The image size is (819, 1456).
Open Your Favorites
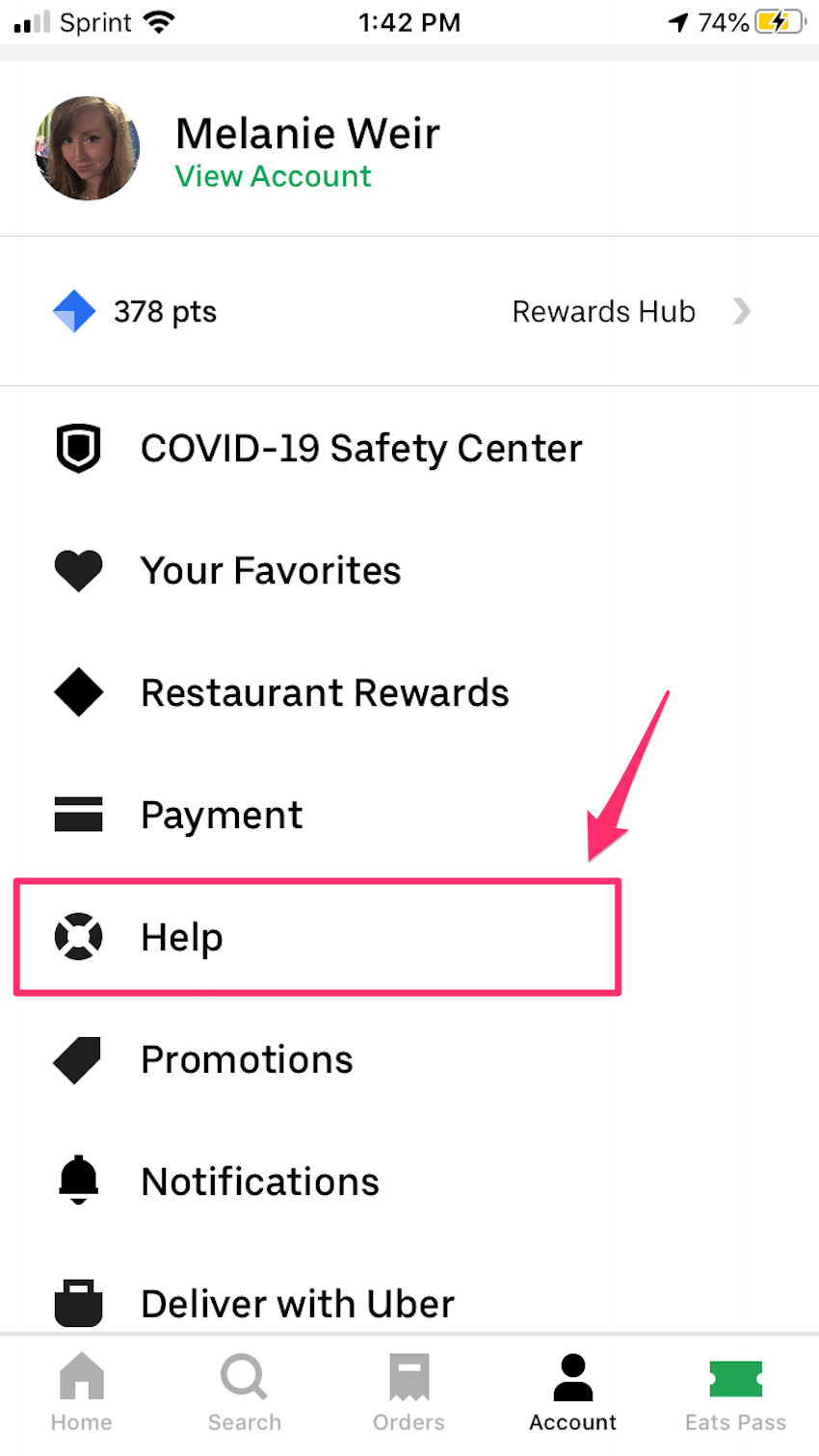[270, 571]
